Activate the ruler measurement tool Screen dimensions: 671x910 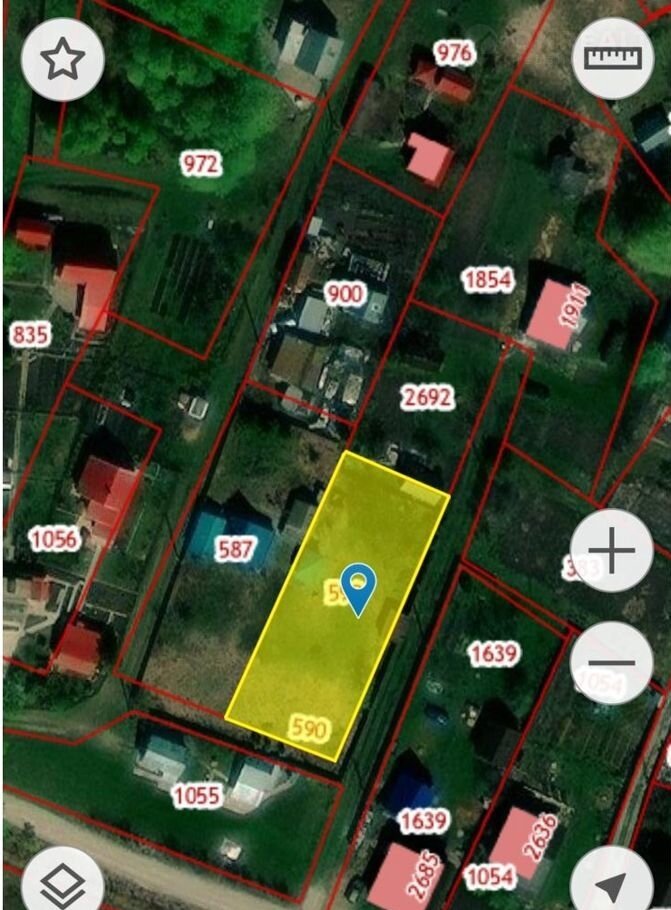pos(611,58)
